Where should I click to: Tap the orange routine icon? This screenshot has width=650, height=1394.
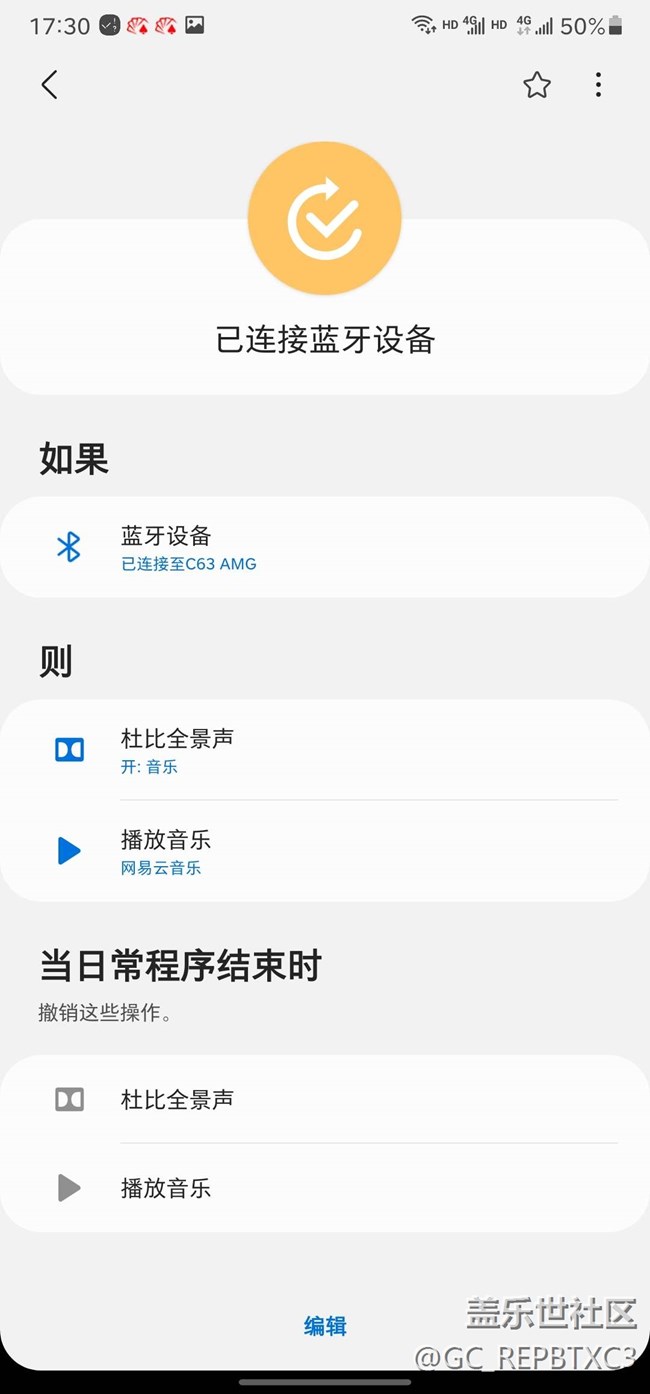tap(325, 218)
